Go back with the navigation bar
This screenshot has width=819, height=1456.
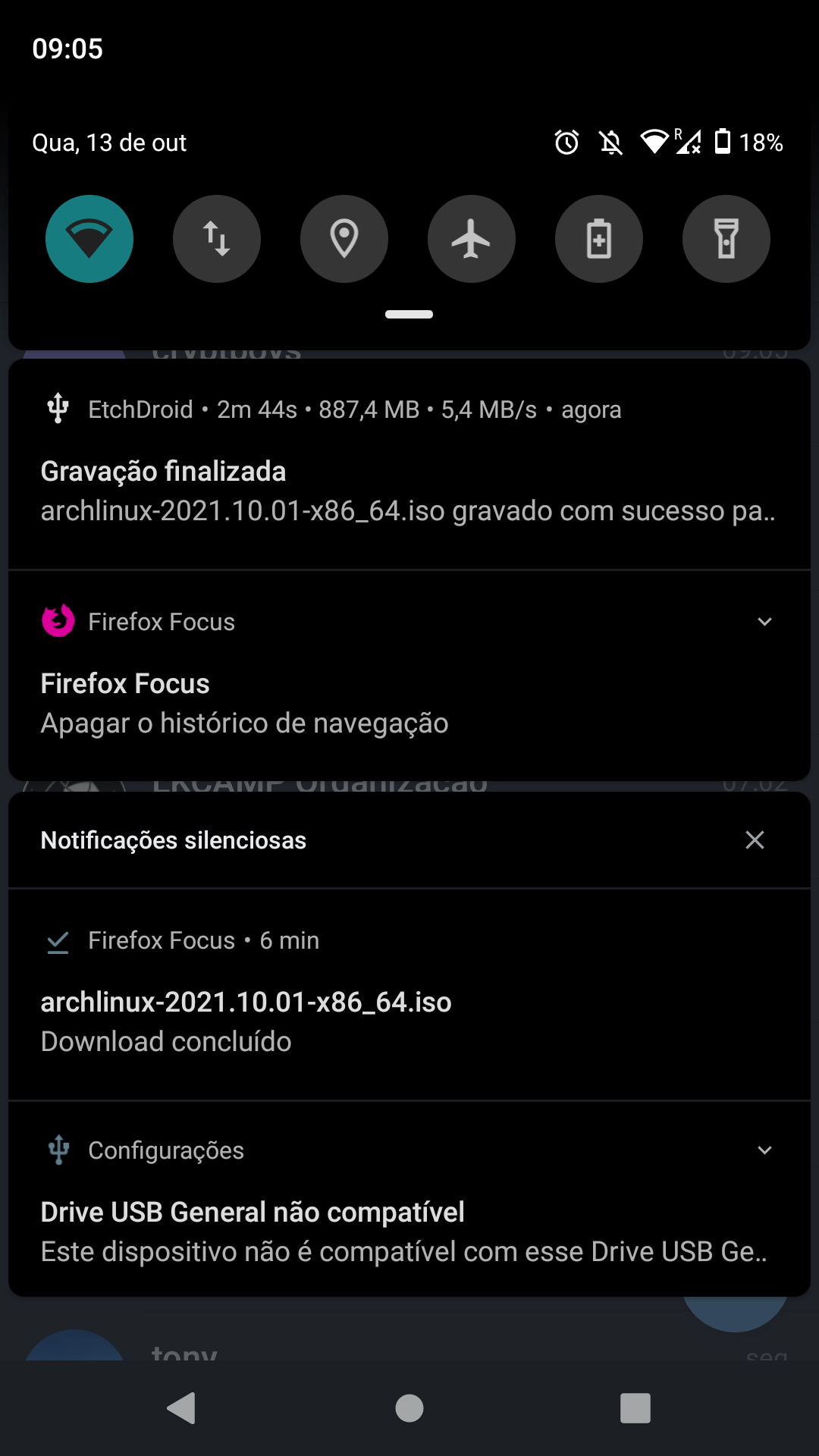(182, 1408)
